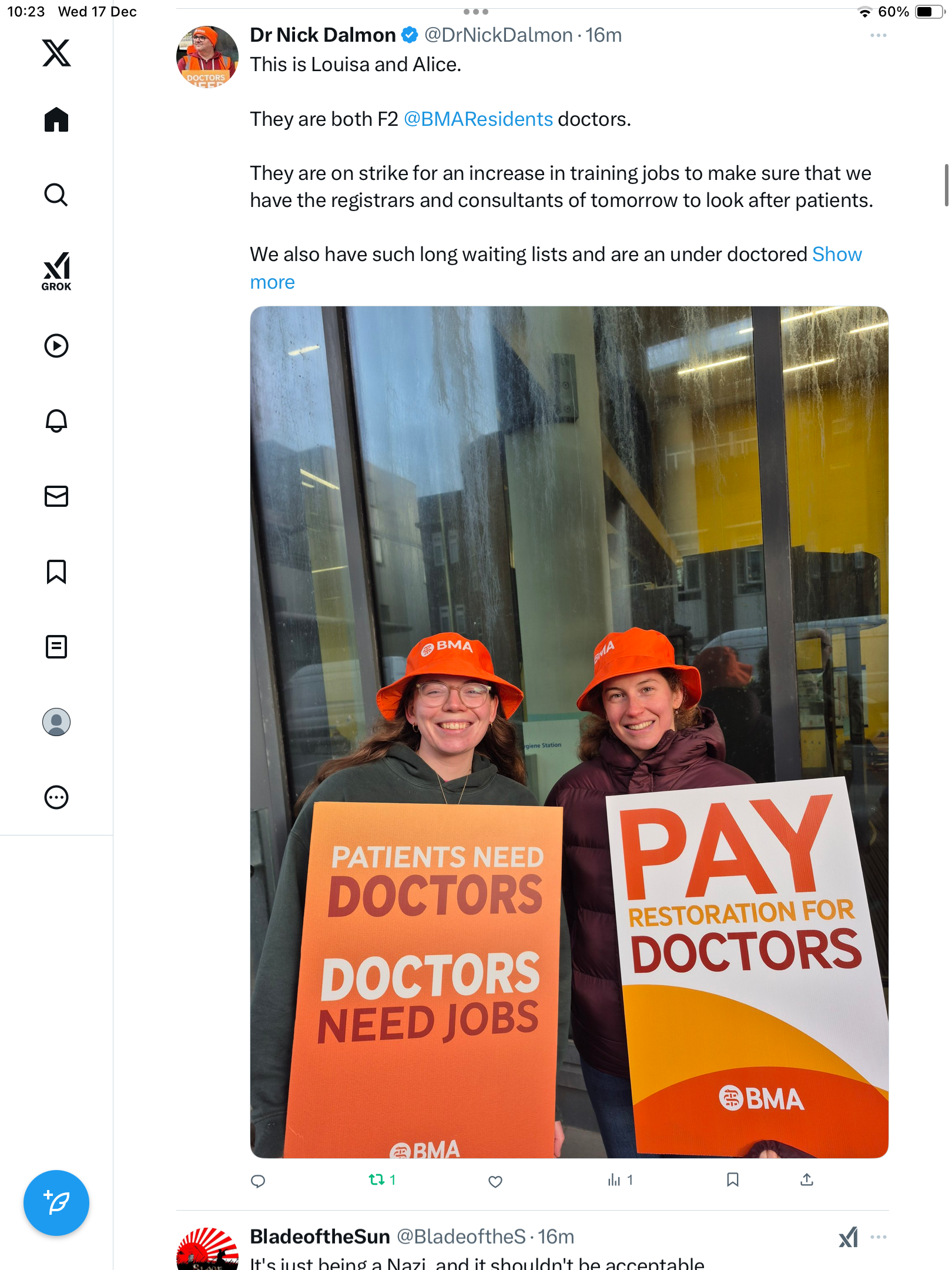Compose a new post
Viewport: 952px width, 1270px height.
tap(56, 1203)
